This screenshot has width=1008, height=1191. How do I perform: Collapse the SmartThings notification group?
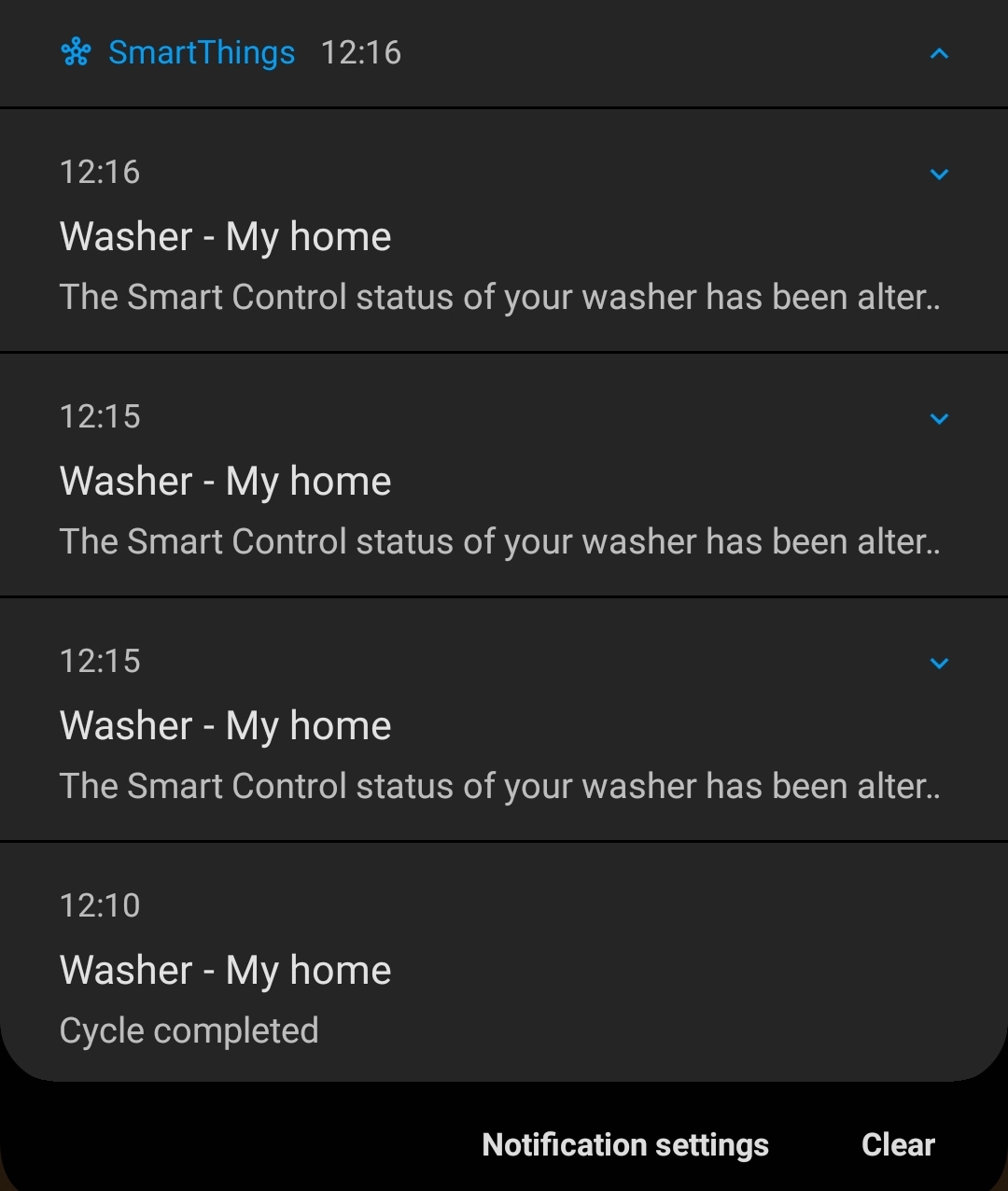click(939, 53)
